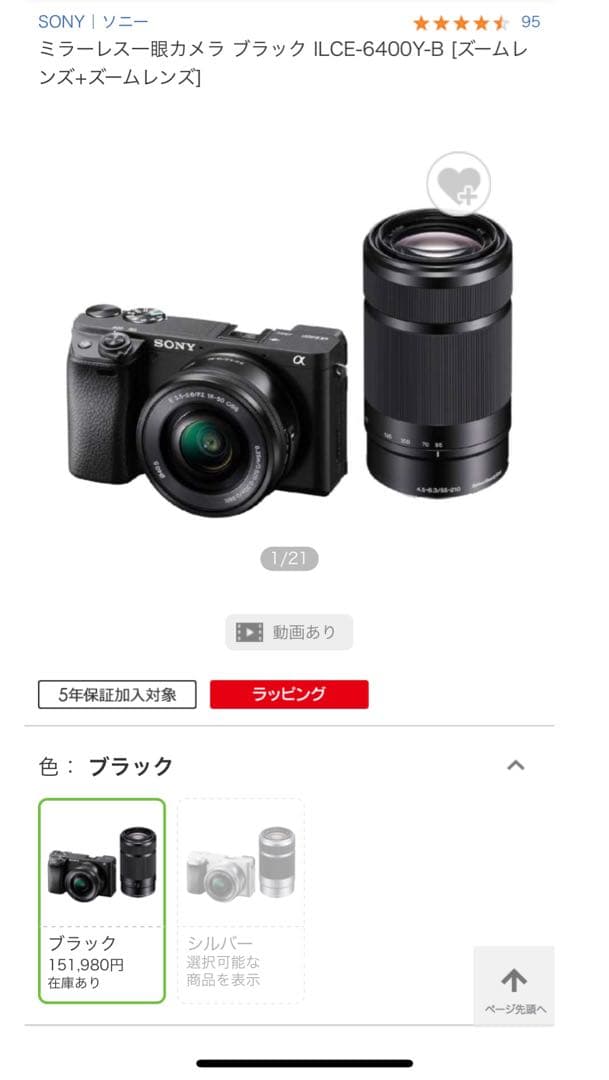
Task: Play the product video (動画あり)
Action: coord(288,632)
